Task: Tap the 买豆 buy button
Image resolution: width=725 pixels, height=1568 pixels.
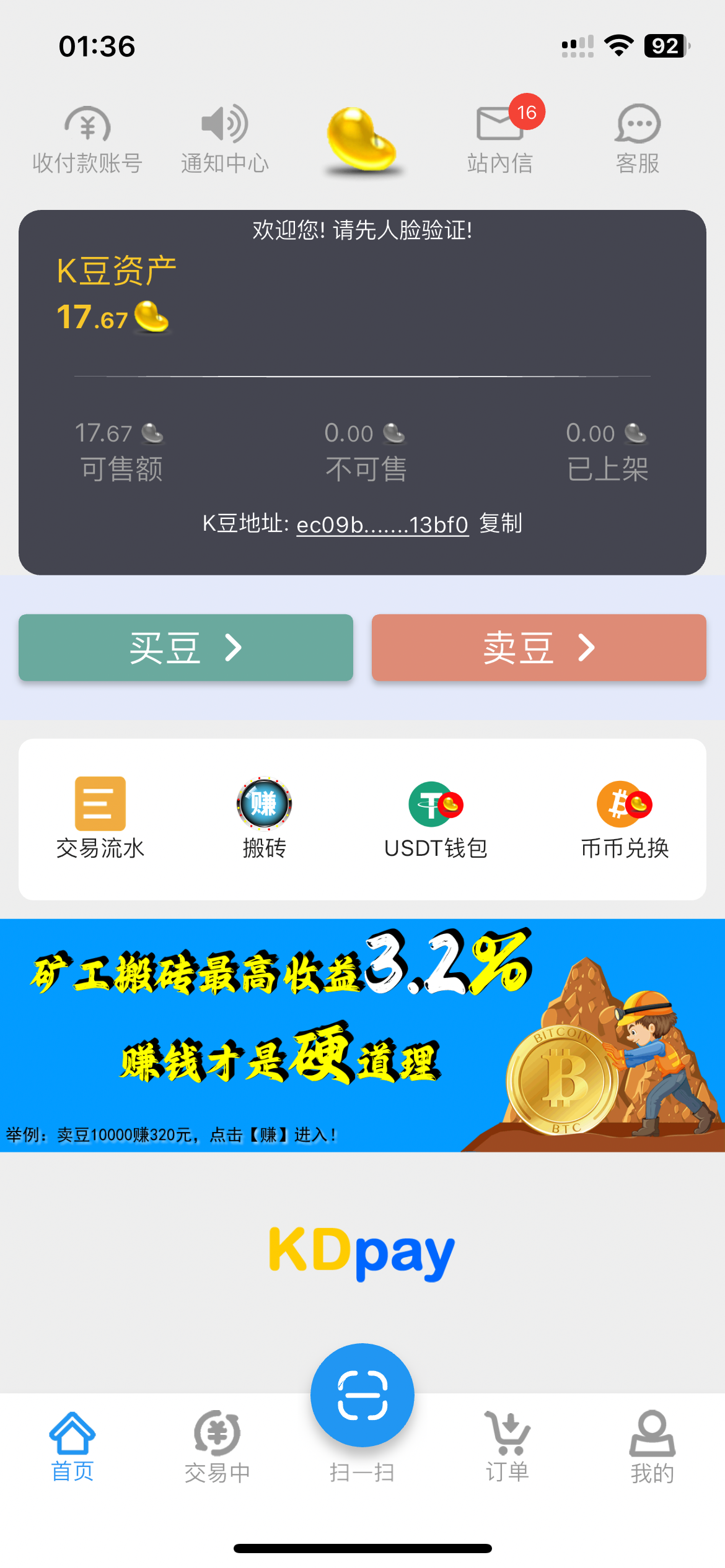Action: click(x=186, y=648)
